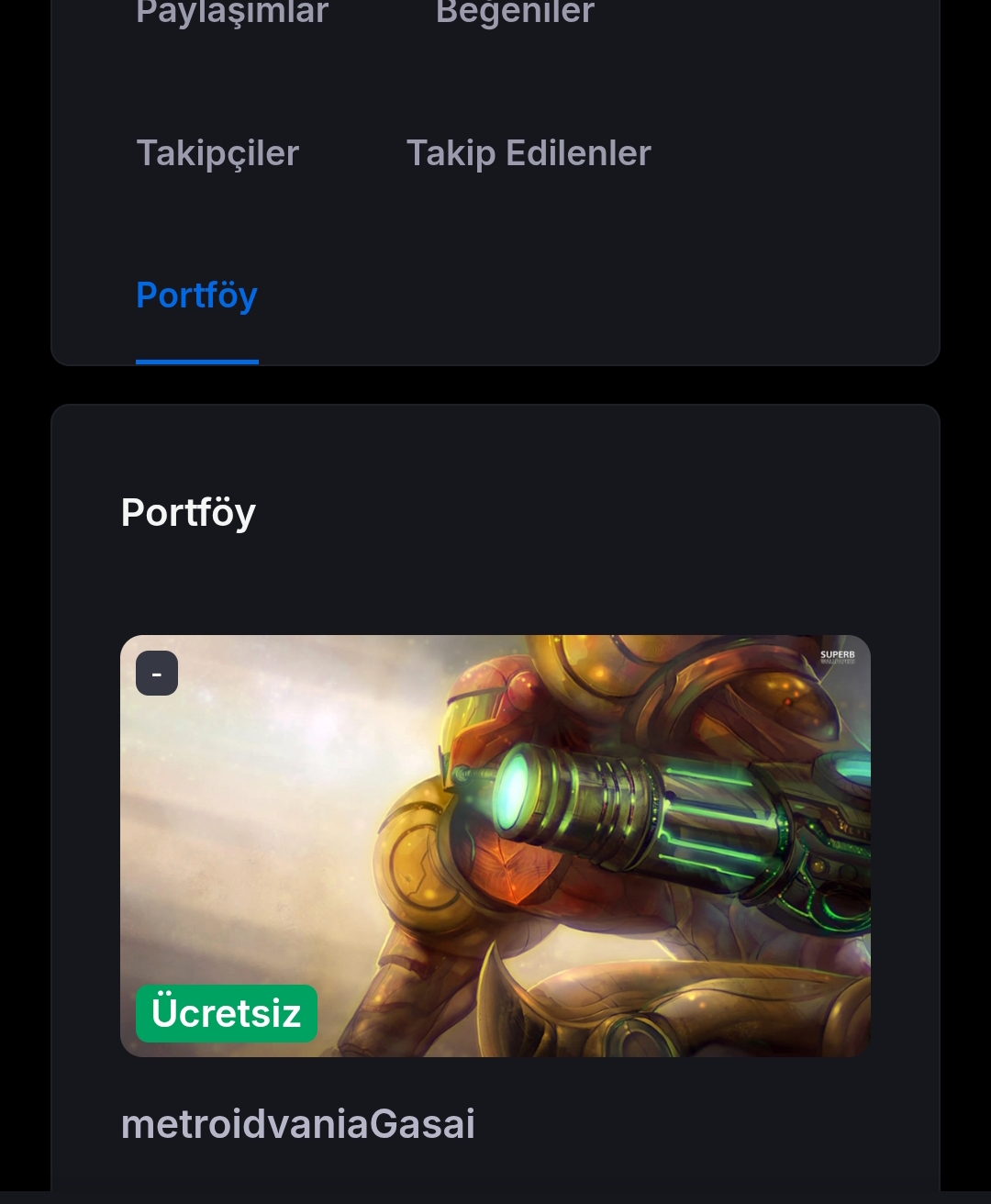The height and width of the screenshot is (1204, 991).
Task: Select the Portföy tab
Action: point(196,295)
